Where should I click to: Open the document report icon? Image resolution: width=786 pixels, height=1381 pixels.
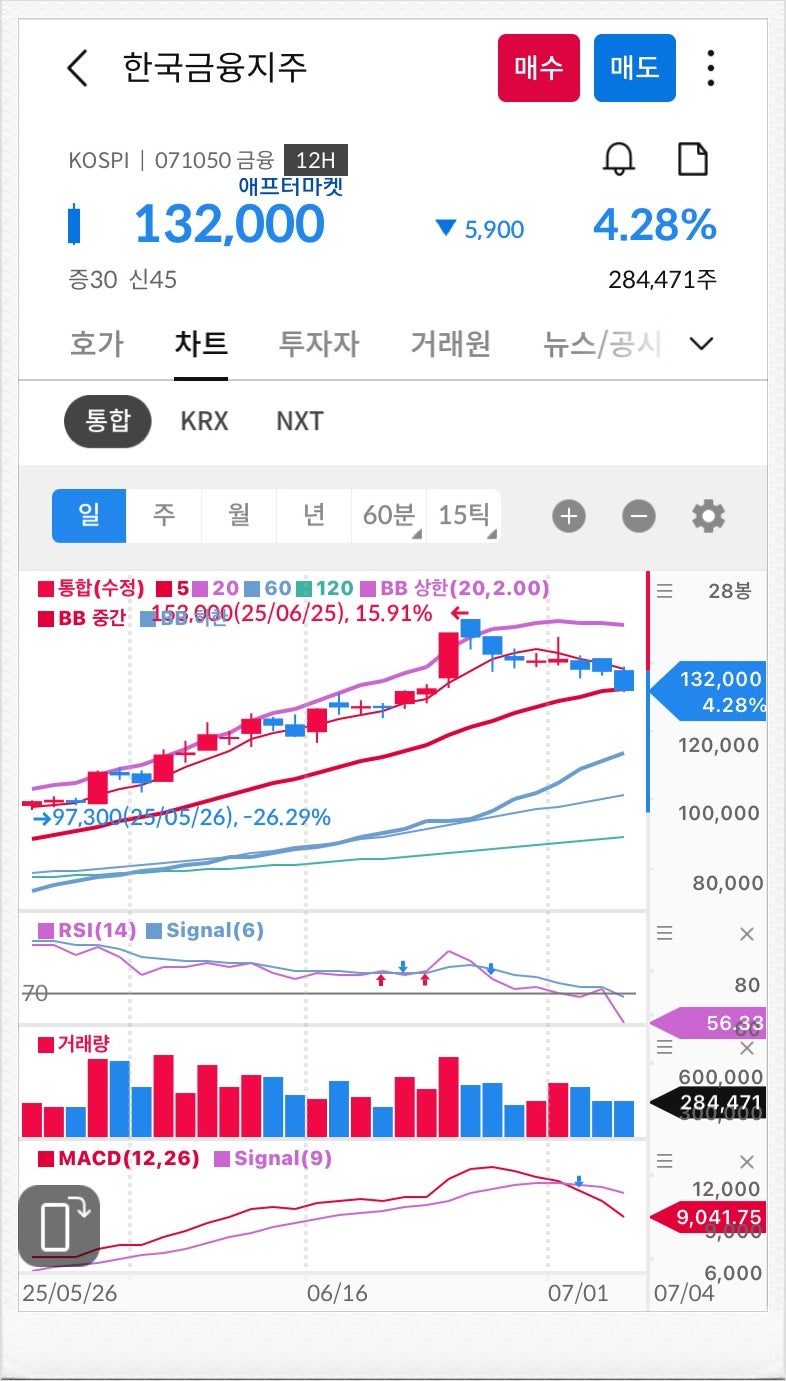tap(694, 158)
